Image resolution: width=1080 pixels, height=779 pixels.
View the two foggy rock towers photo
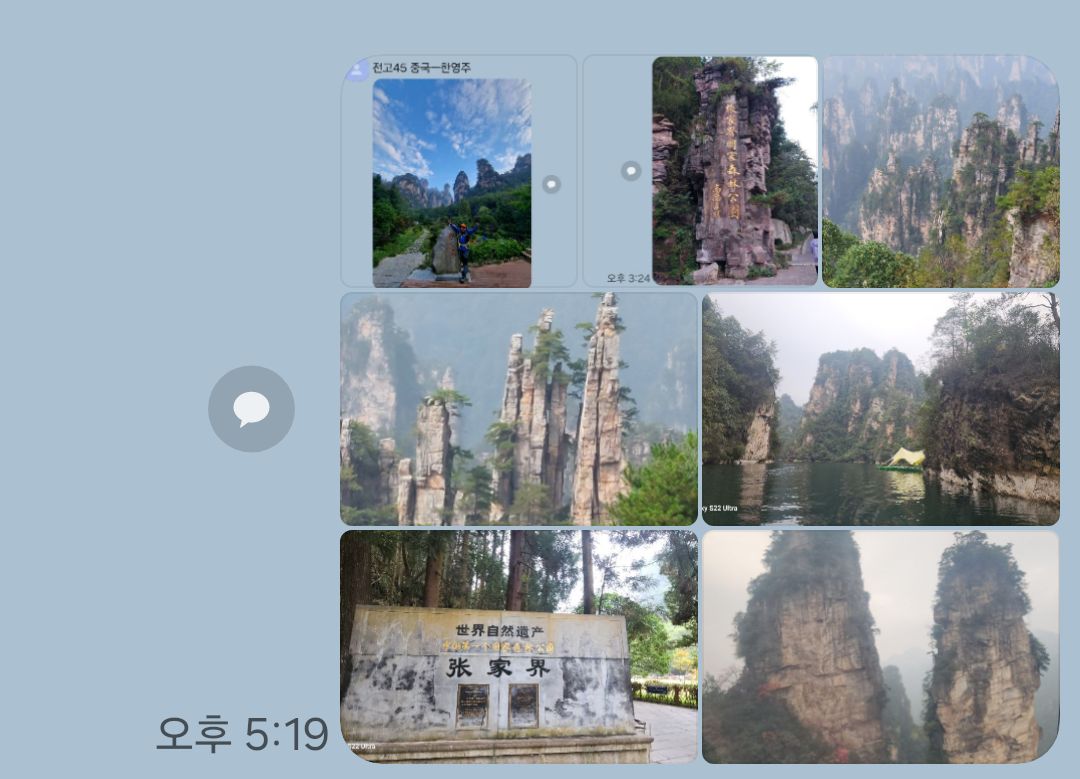880,646
